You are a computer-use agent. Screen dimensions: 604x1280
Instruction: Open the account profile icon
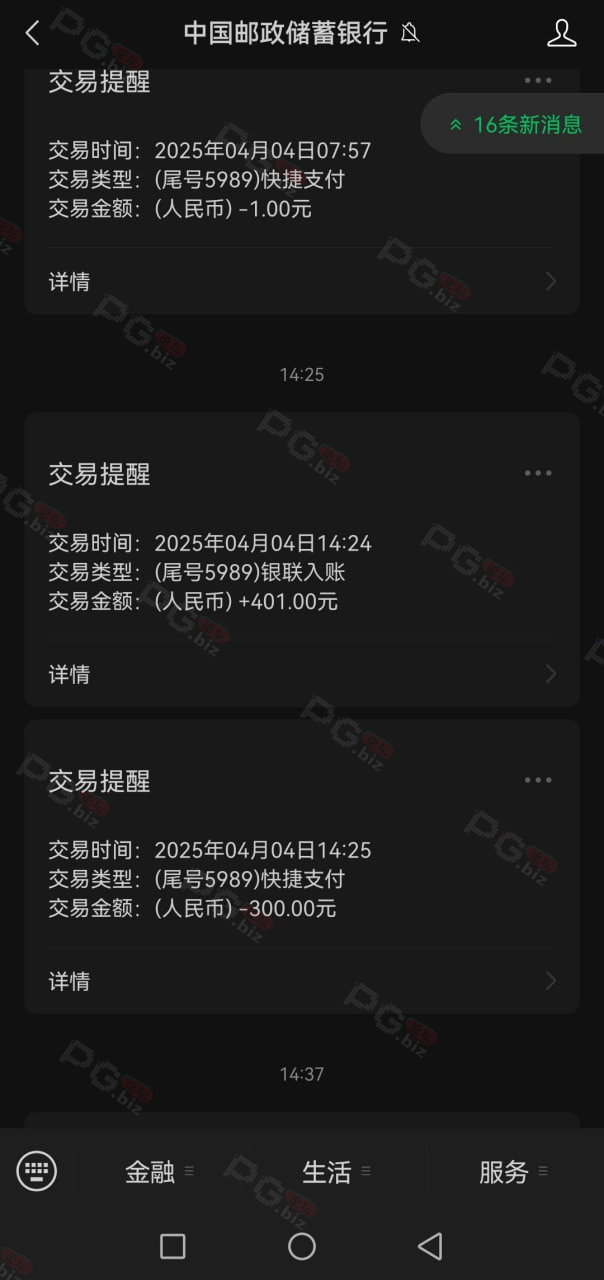pyautogui.click(x=562, y=33)
